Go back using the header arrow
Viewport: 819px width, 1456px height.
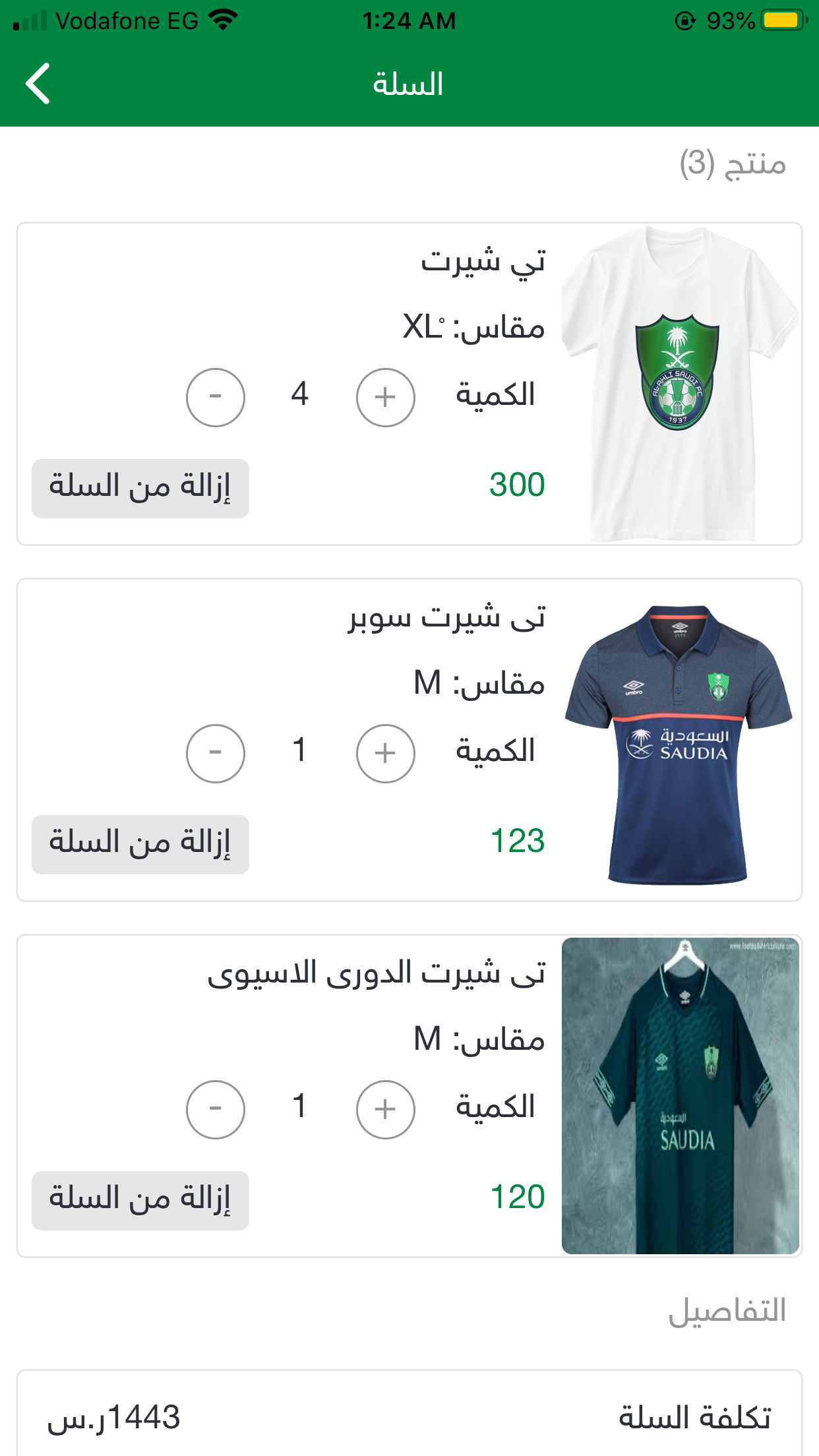point(38,84)
